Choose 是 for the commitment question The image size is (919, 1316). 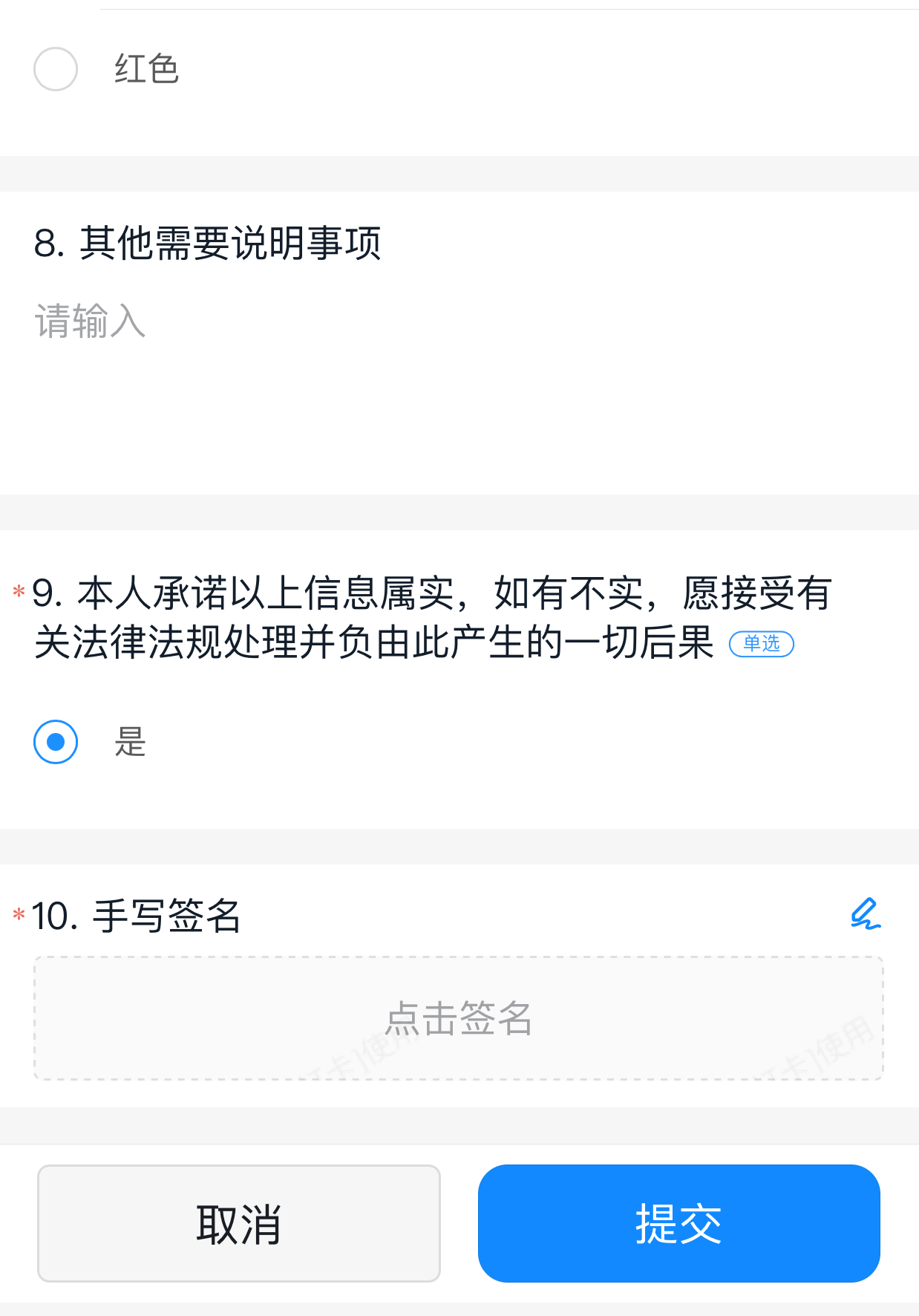(x=56, y=742)
